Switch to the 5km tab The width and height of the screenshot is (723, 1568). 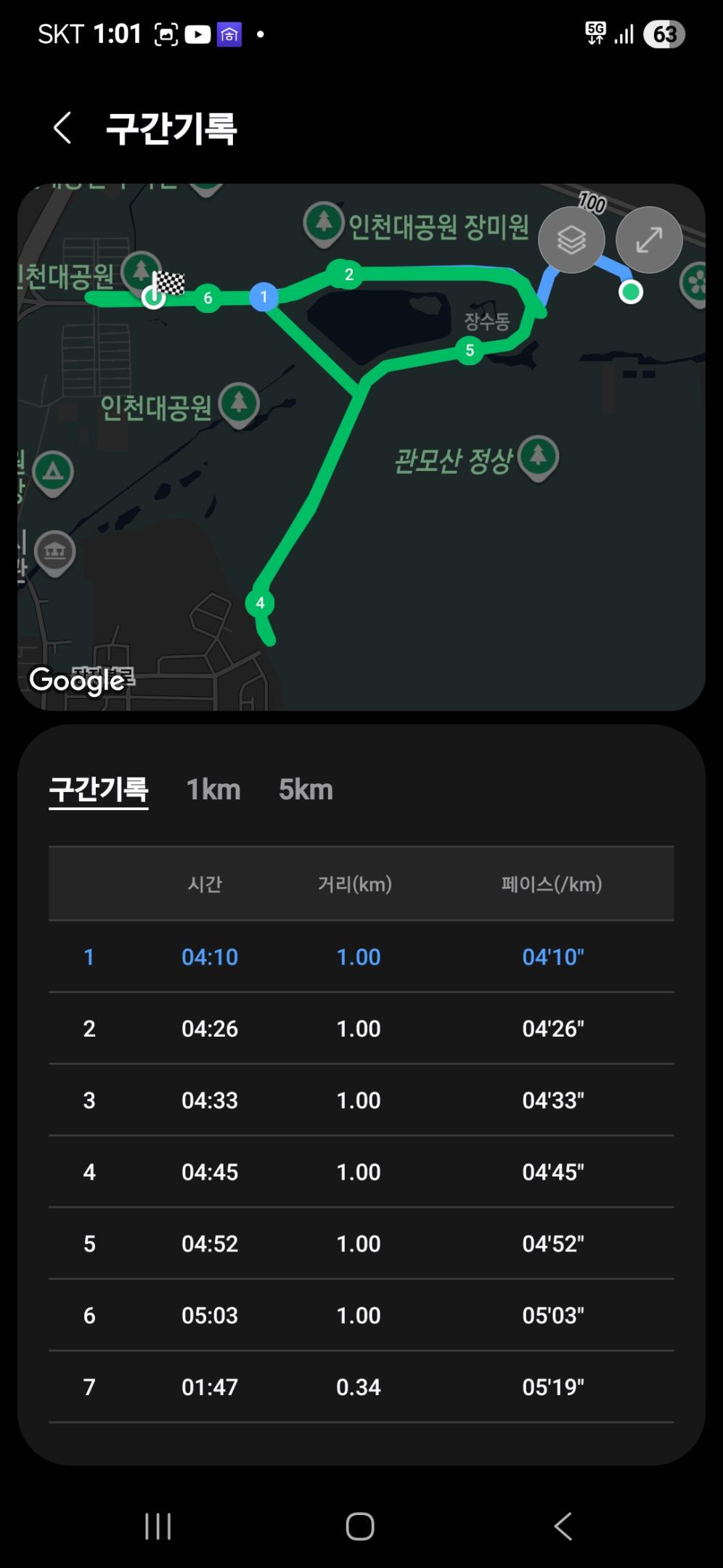306,790
